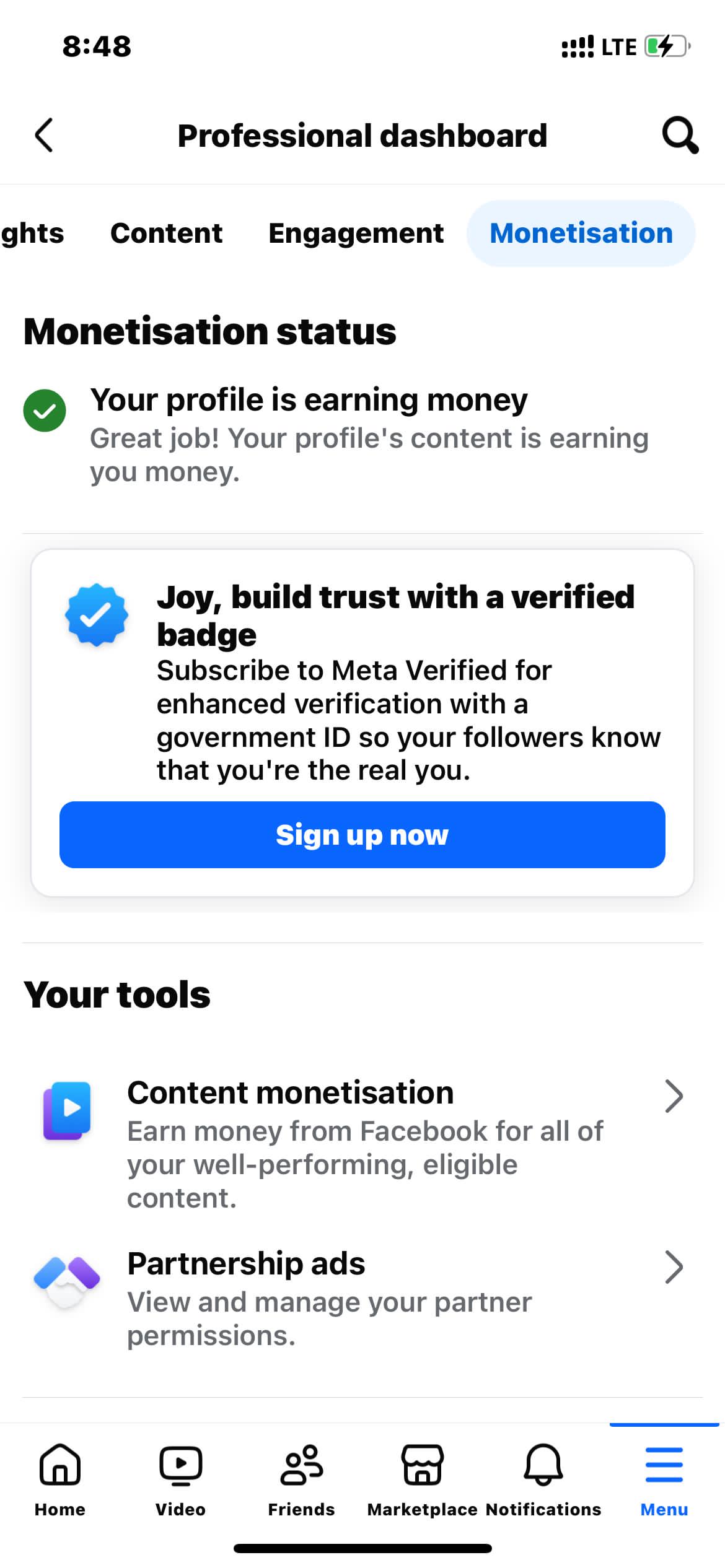
Task: Tap the Sign up now button
Action: 362,835
